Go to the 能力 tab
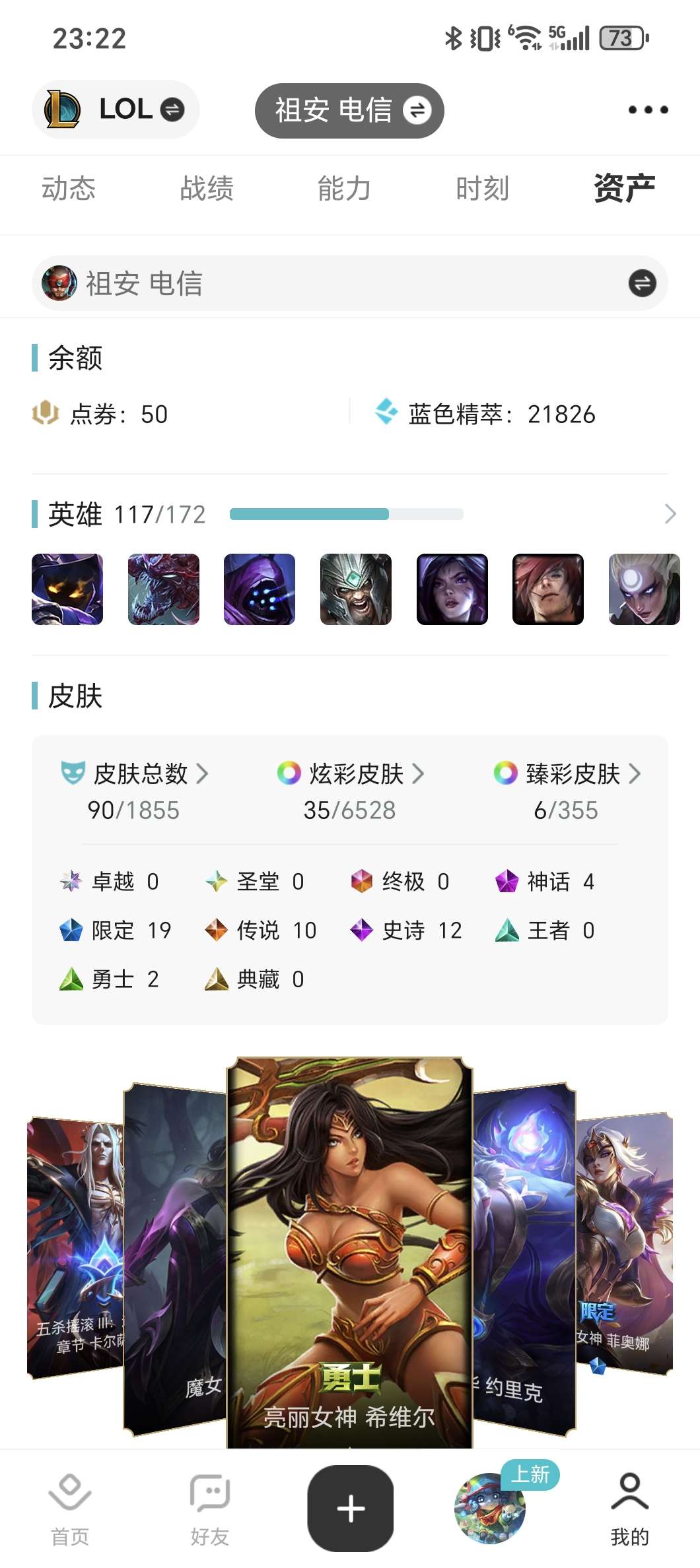The image size is (700, 1568). click(x=344, y=189)
